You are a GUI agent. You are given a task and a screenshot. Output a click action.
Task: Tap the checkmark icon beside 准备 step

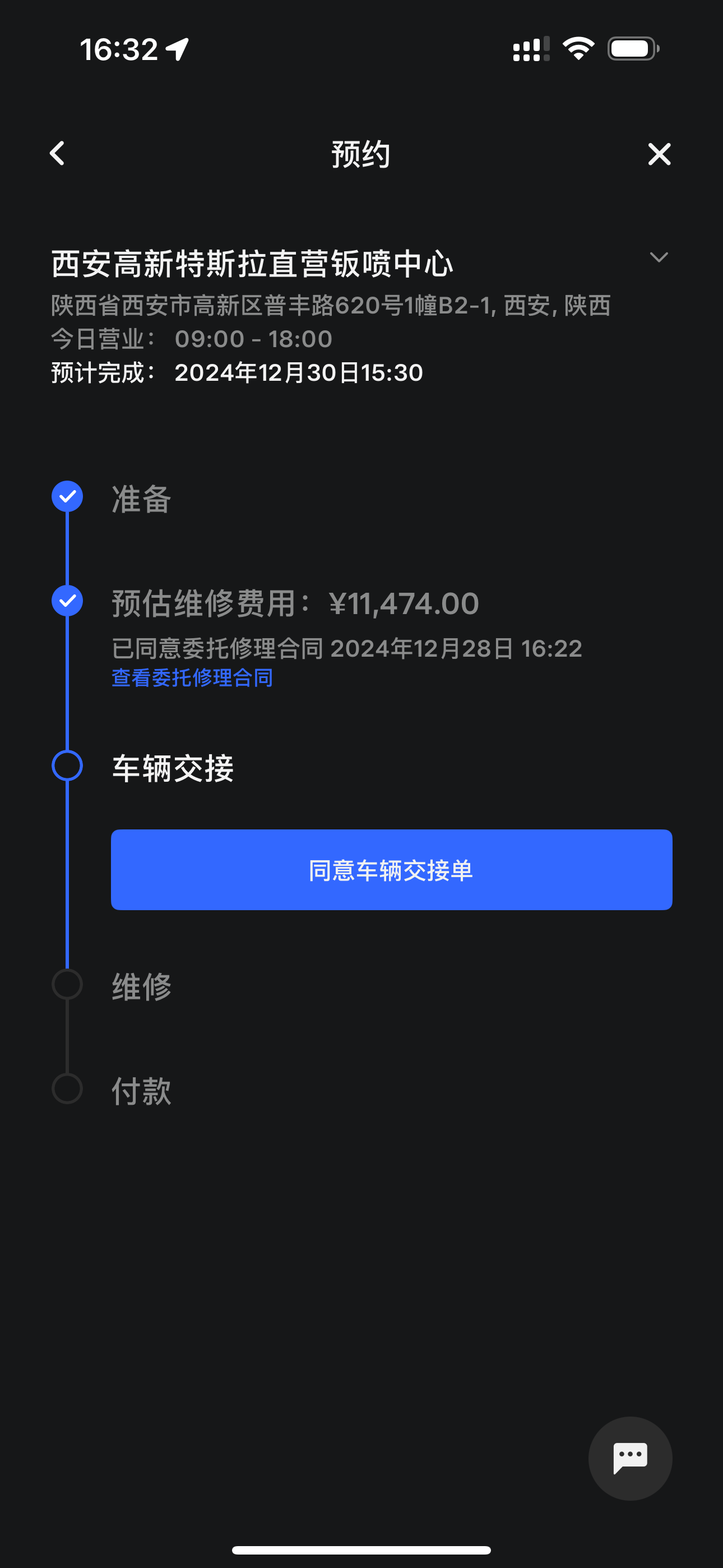pos(68,496)
